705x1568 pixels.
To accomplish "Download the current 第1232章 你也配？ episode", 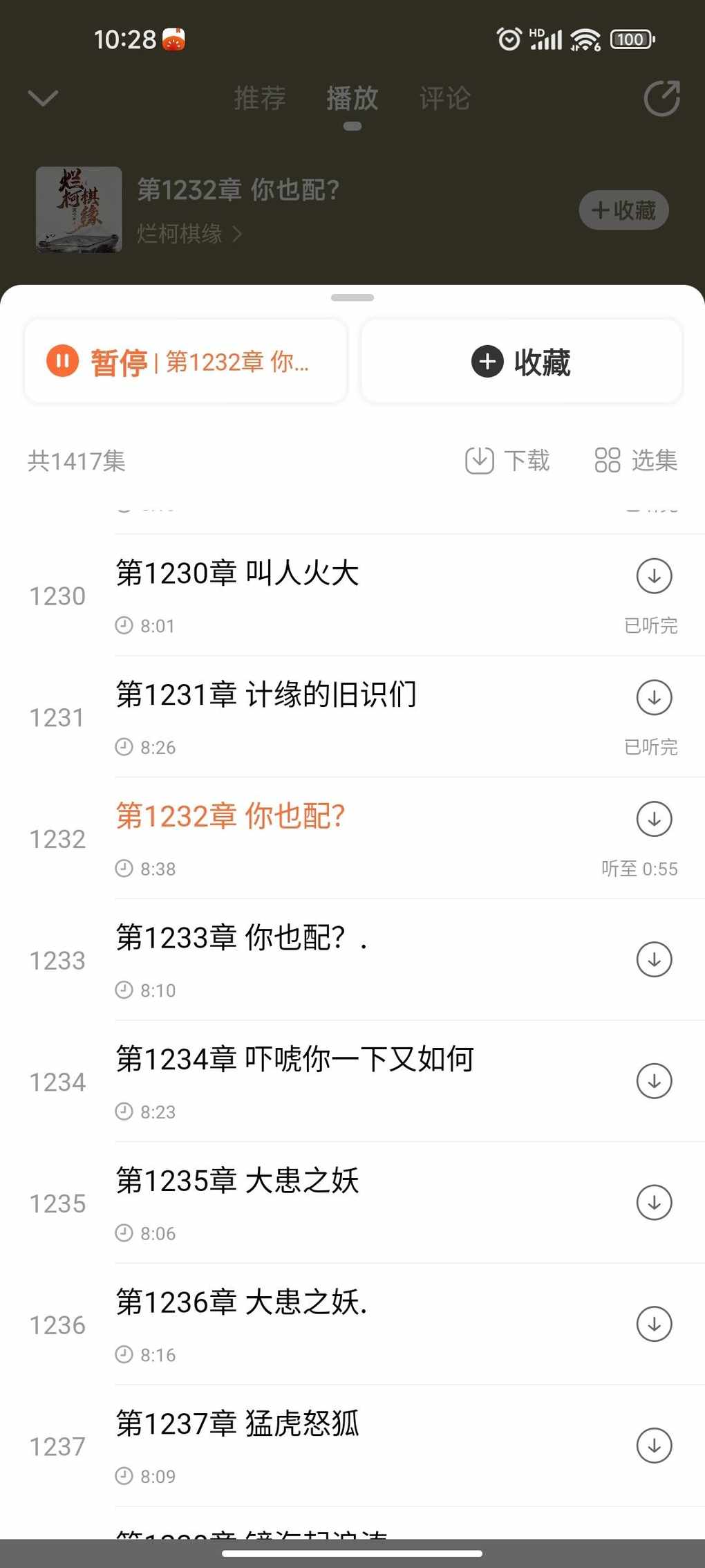I will 654,819.
